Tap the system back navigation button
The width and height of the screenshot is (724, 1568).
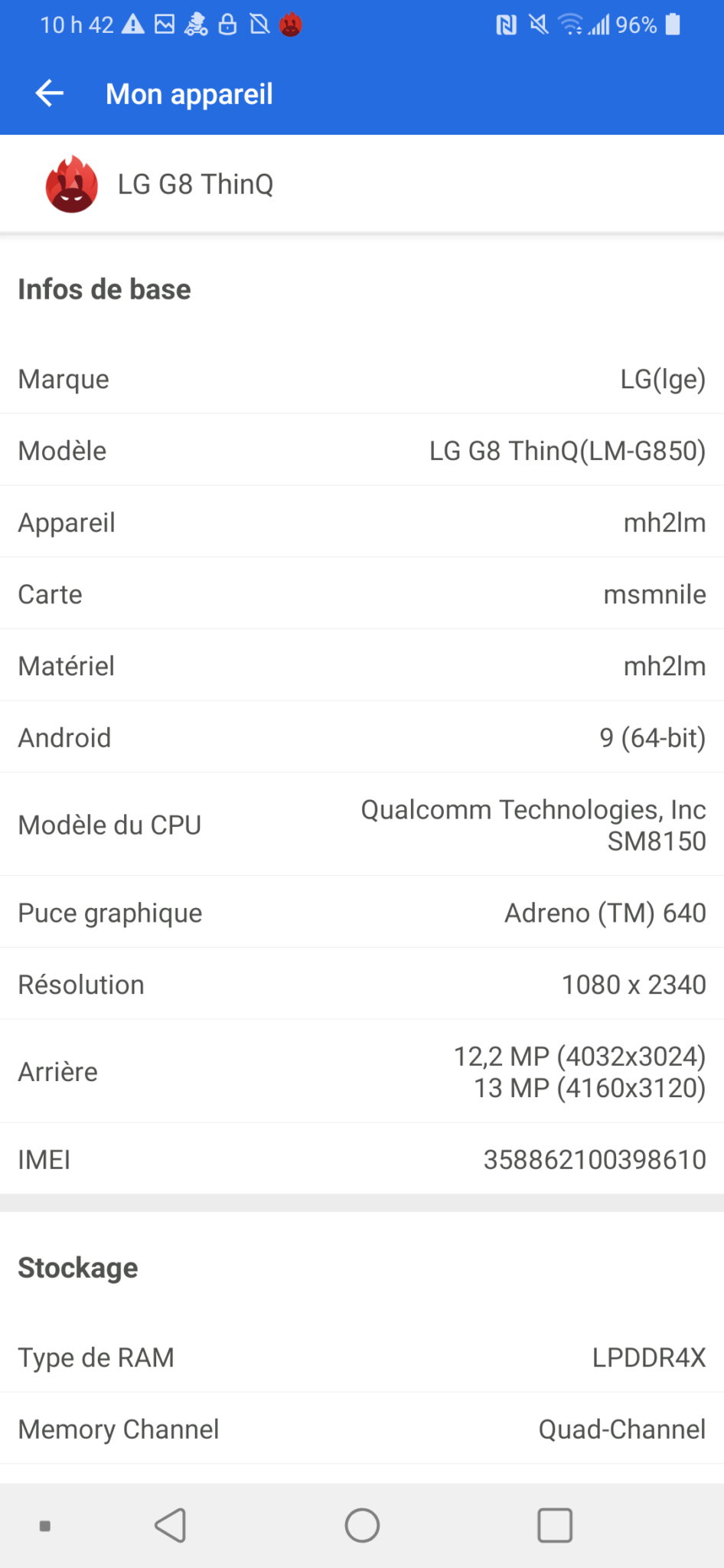click(x=171, y=1524)
